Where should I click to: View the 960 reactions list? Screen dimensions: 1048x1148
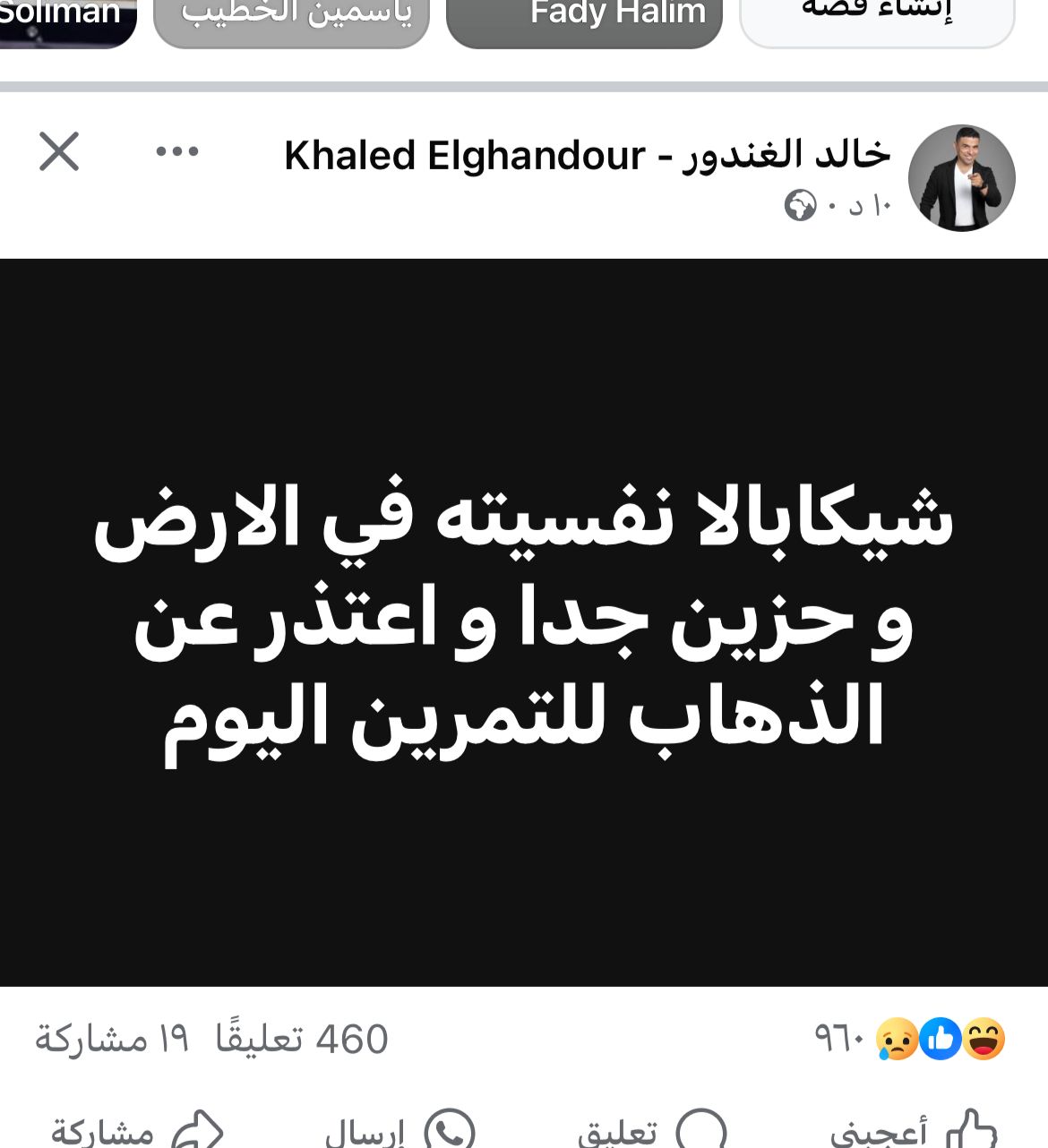[909, 1039]
